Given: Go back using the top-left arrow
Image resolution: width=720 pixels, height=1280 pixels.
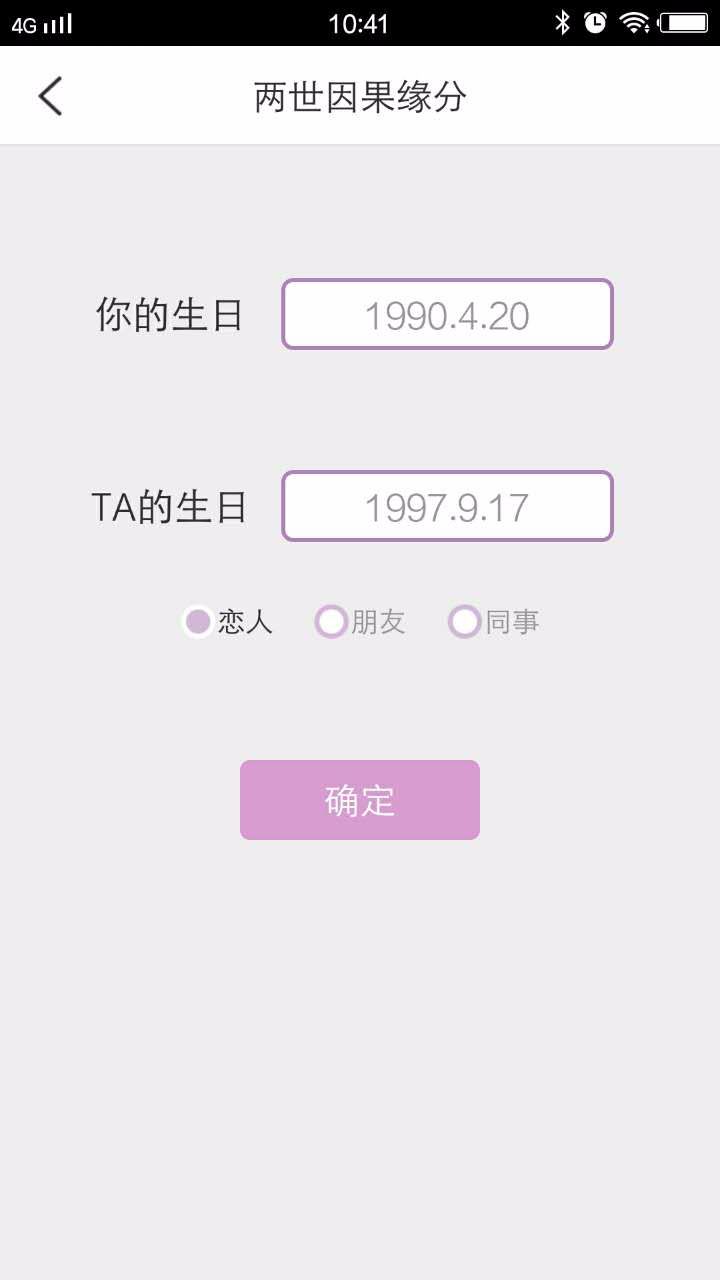Looking at the screenshot, I should pos(50,96).
